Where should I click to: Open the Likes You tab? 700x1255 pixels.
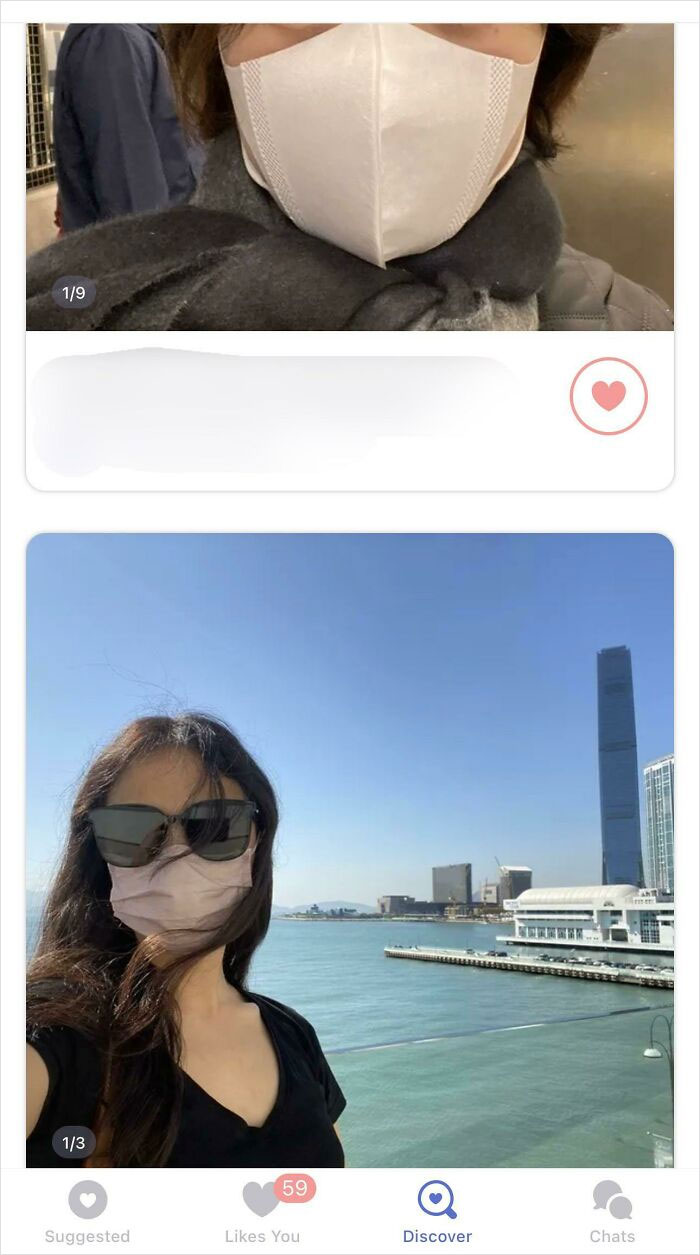pos(262,1211)
